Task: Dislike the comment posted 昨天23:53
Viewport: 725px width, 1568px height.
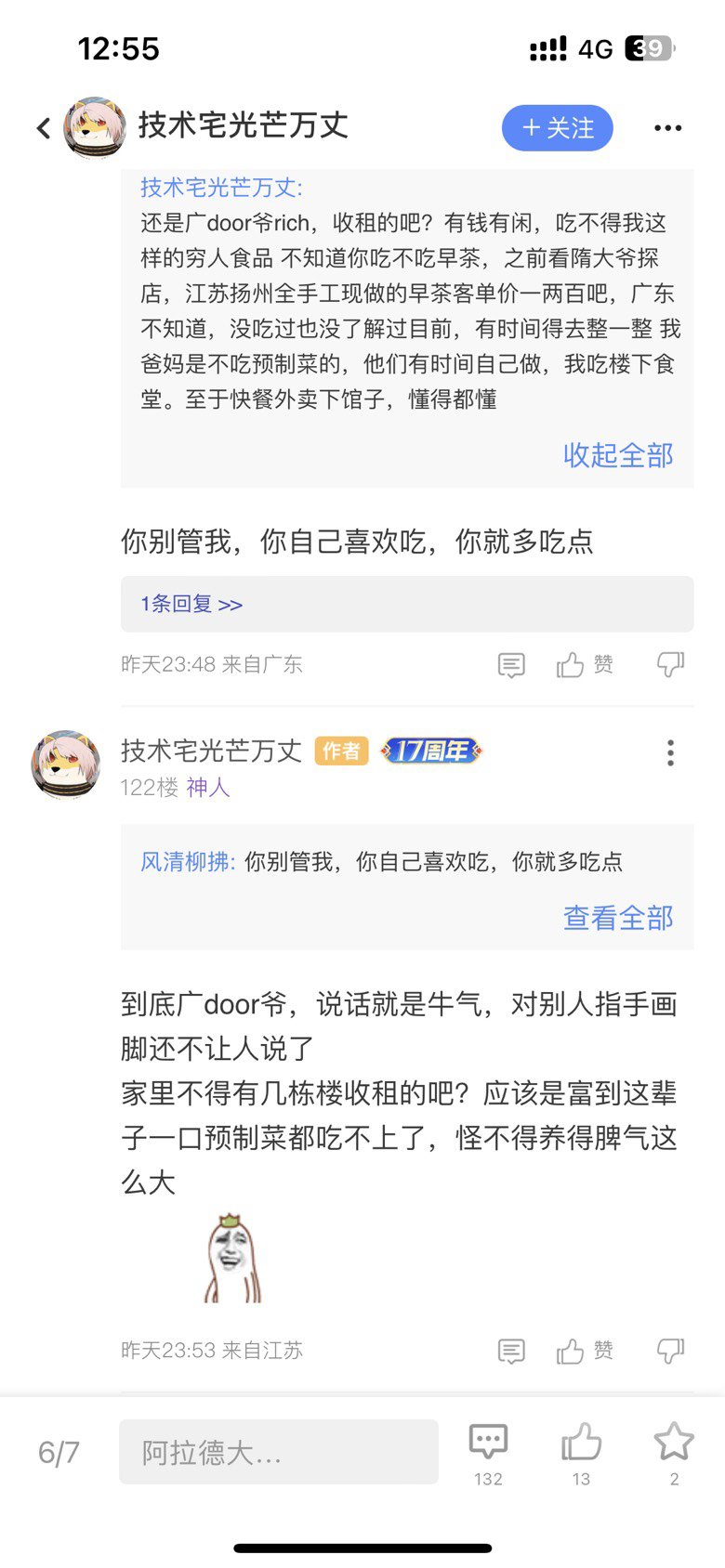Action: click(x=670, y=1351)
